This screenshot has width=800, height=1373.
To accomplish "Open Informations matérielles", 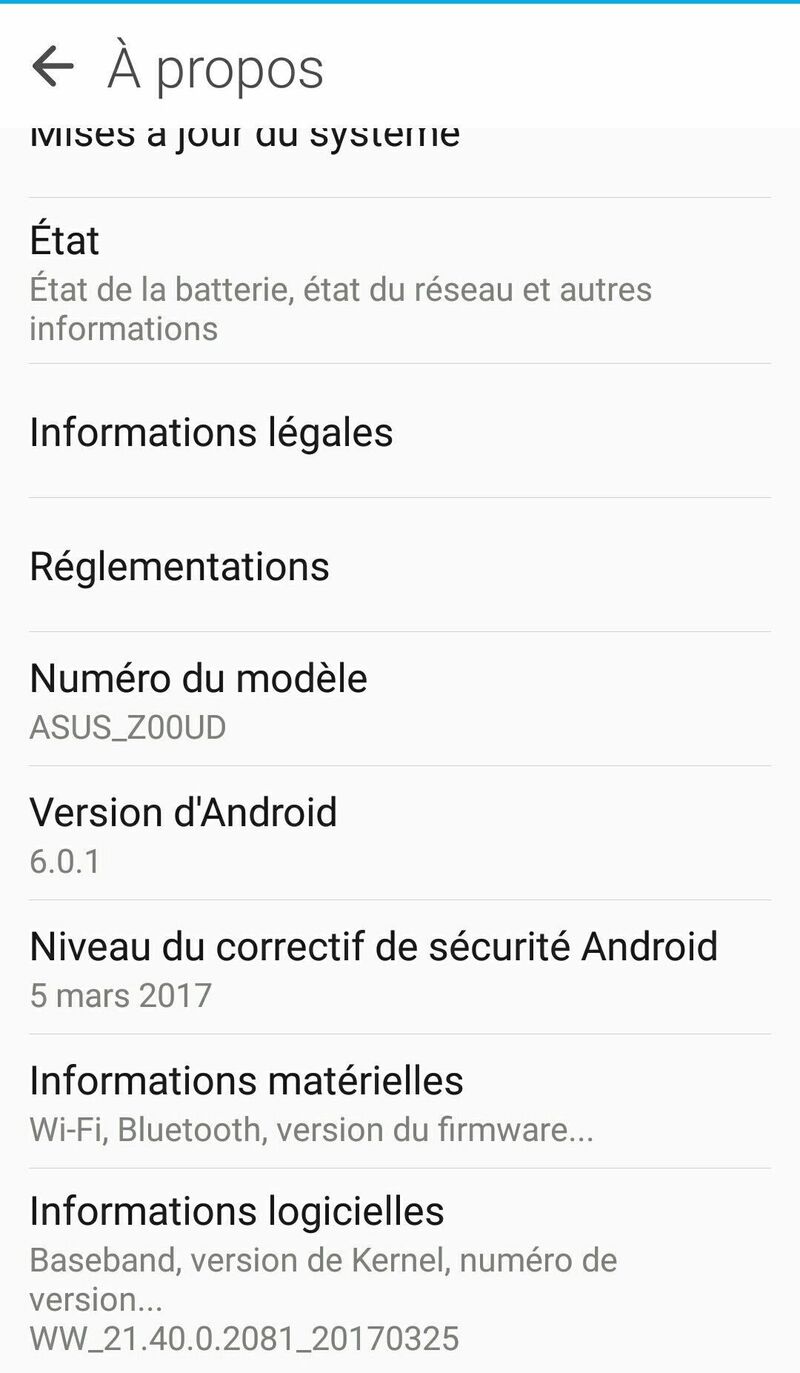I will (400, 1102).
